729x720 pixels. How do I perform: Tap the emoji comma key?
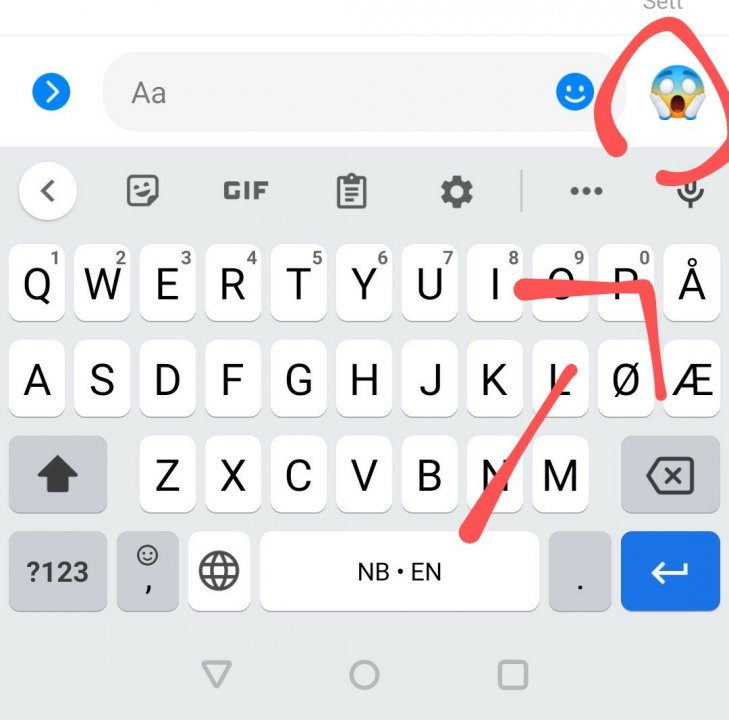pyautogui.click(x=148, y=572)
